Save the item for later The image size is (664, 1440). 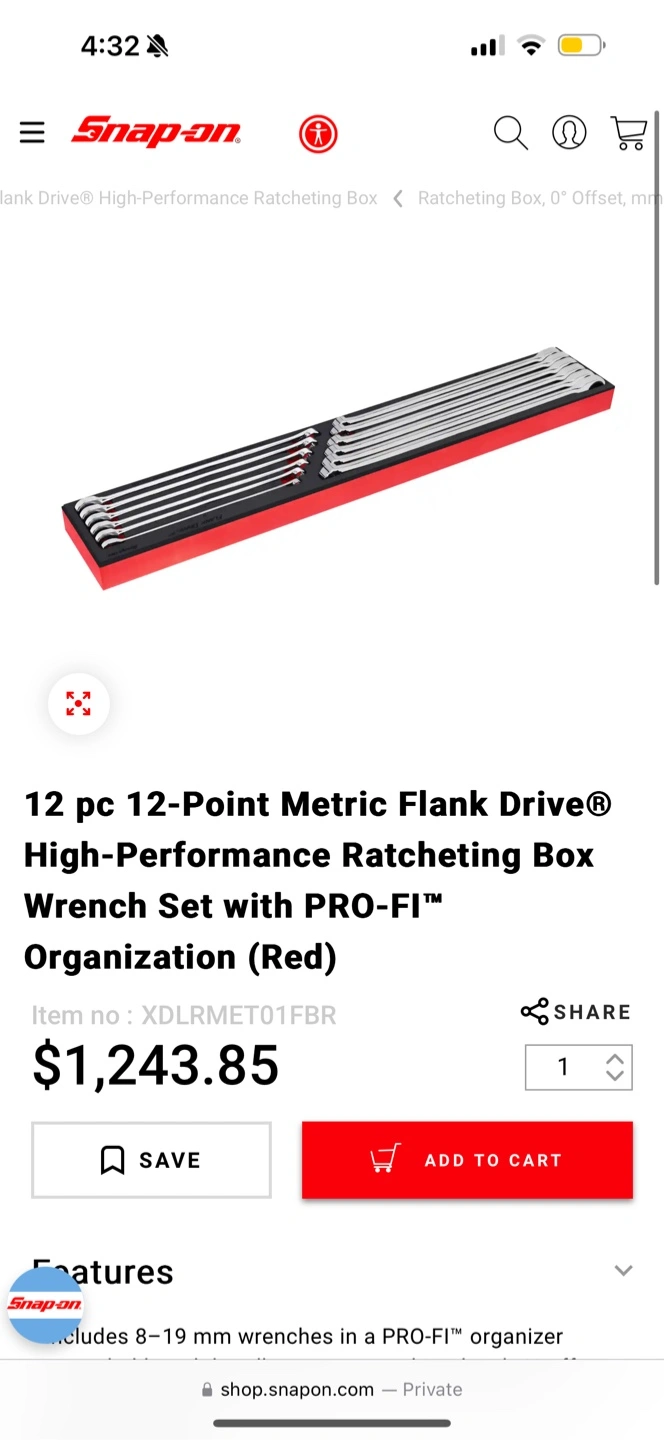click(x=151, y=1160)
